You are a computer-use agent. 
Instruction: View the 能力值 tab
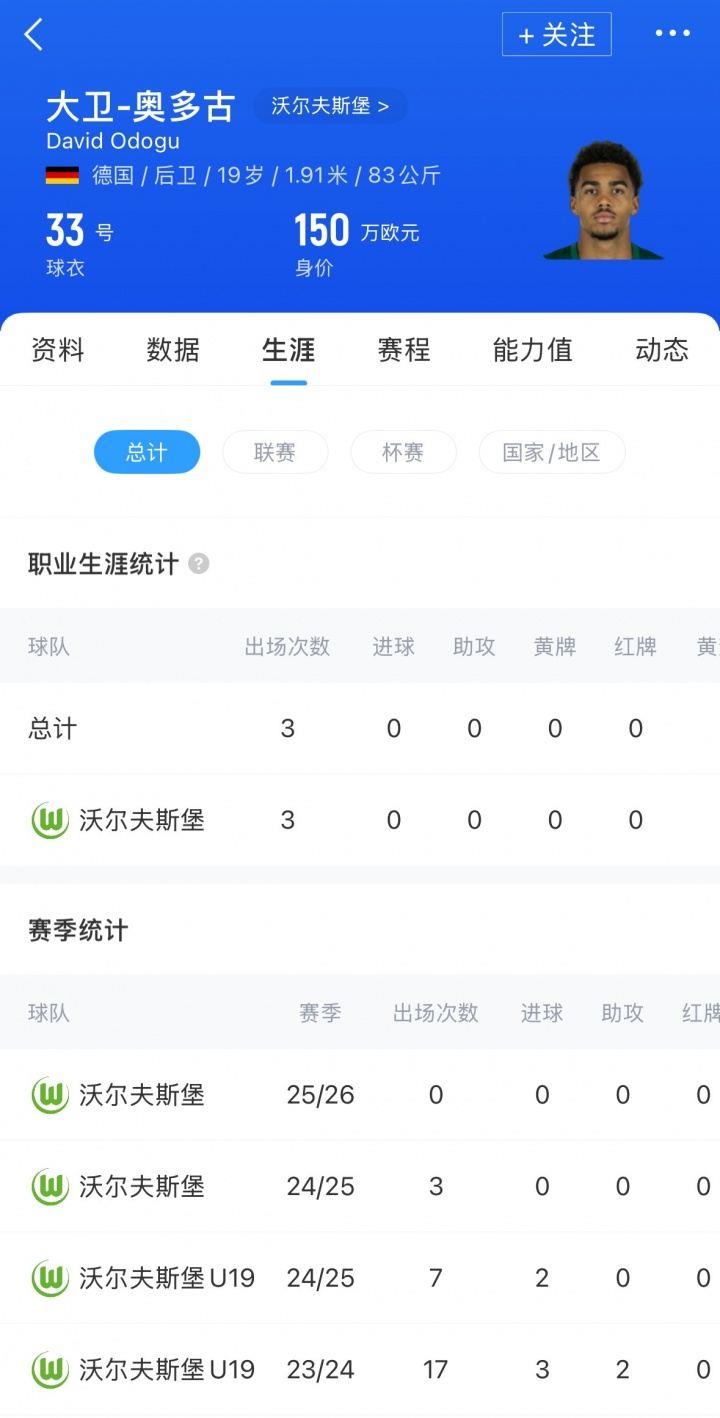532,350
